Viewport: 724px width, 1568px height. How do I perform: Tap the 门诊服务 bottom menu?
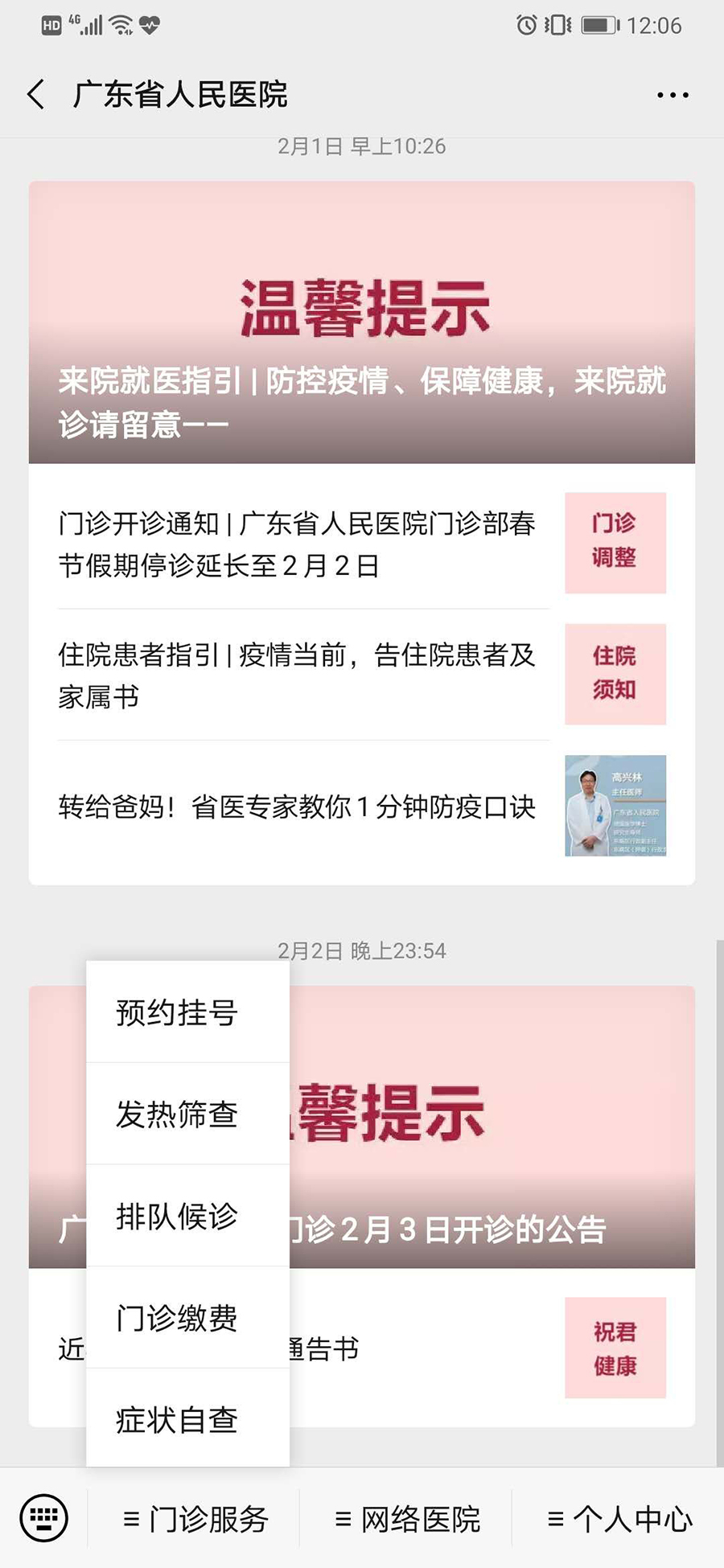195,1518
